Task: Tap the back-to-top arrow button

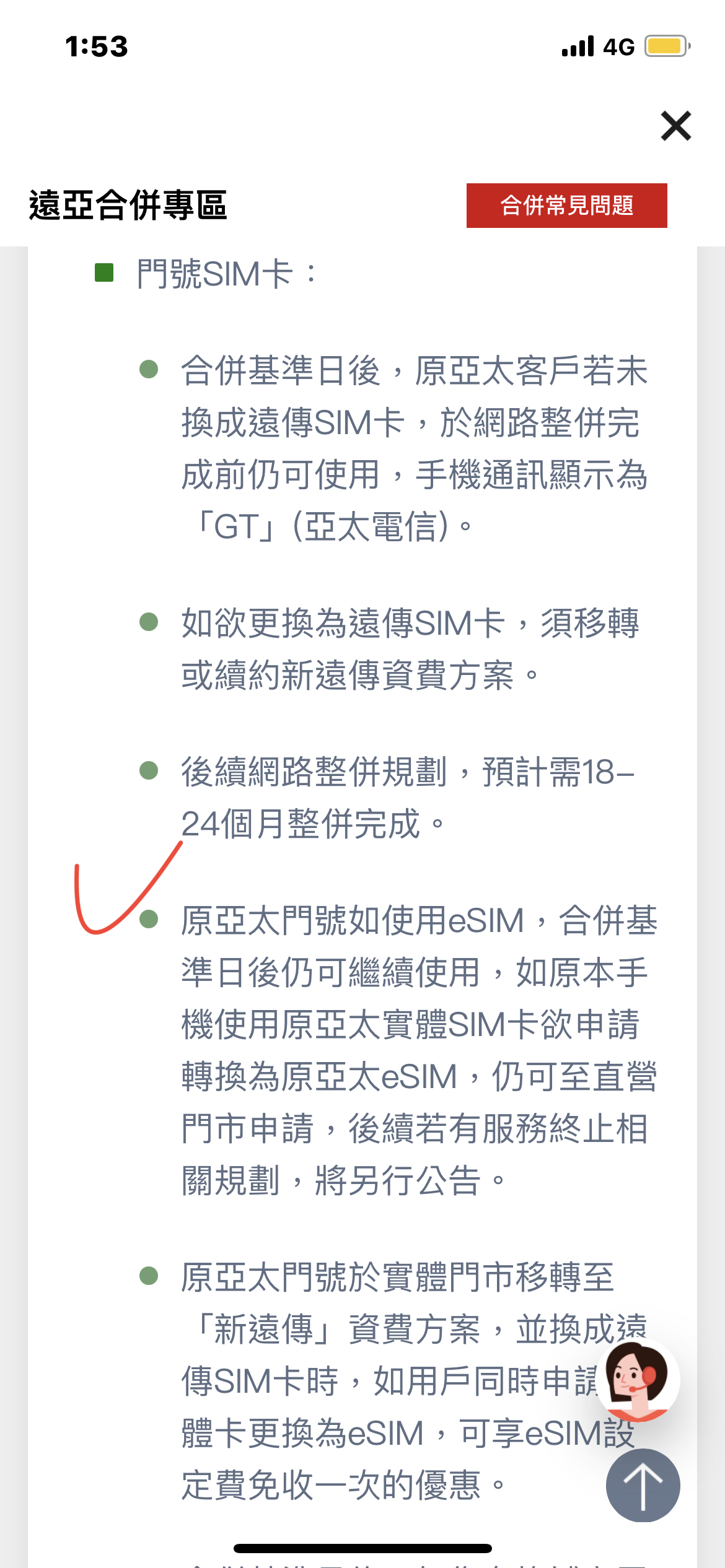Action: tap(643, 1485)
